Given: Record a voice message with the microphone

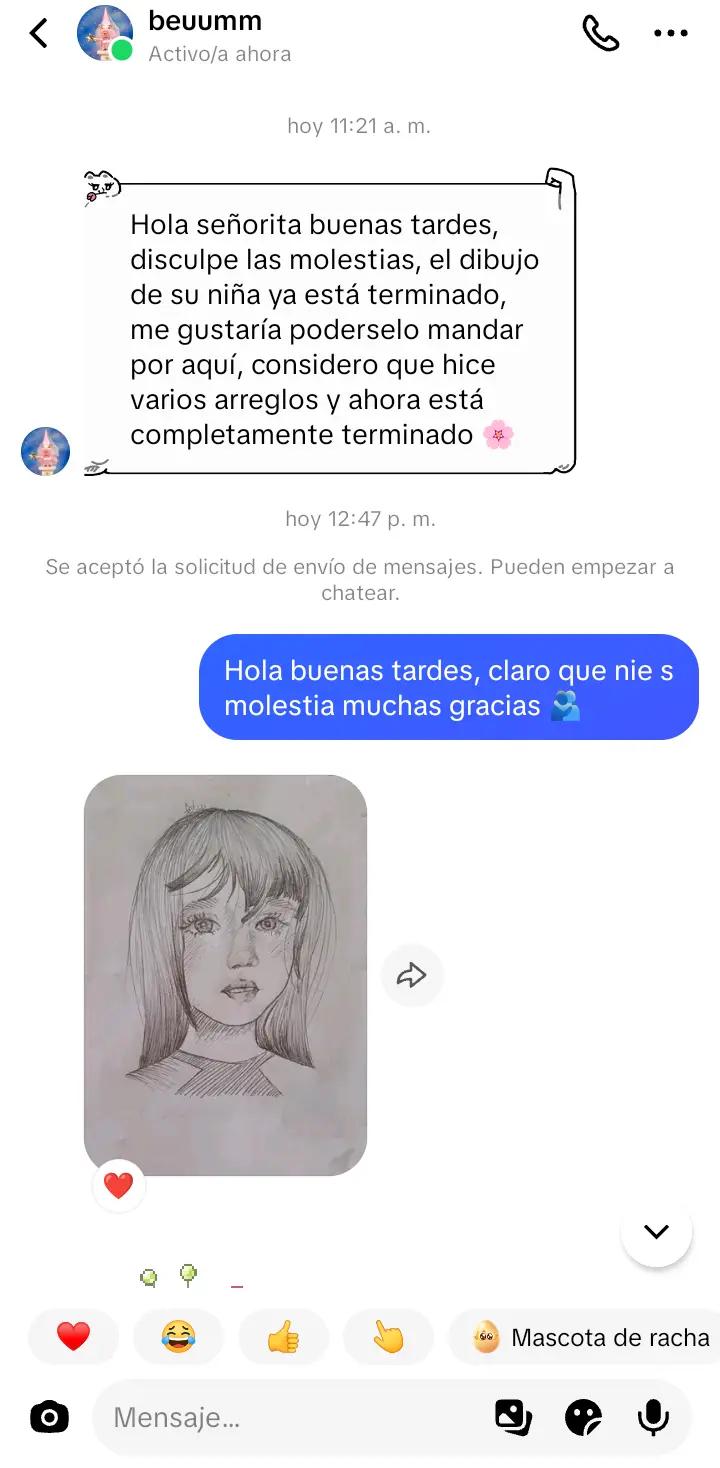Looking at the screenshot, I should [x=653, y=1417].
